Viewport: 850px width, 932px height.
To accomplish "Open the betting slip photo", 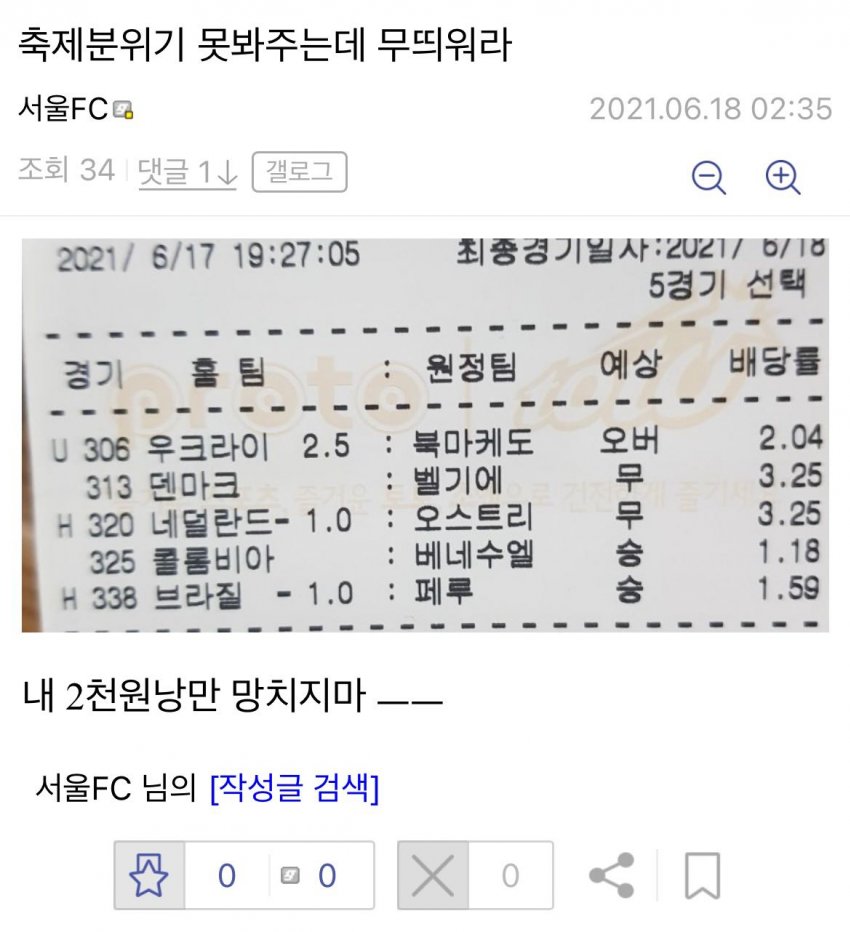I will tap(425, 435).
